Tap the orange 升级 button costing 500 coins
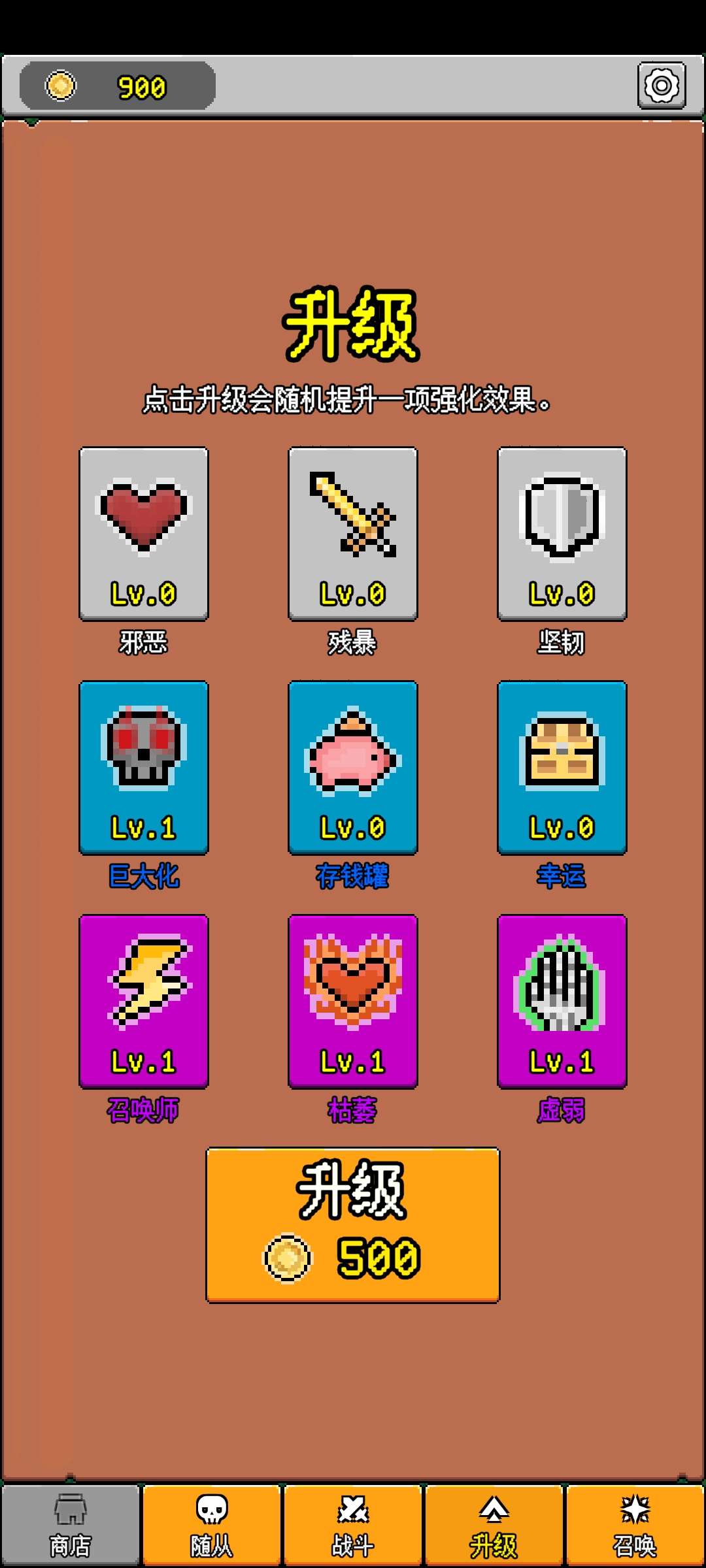 point(353,1225)
